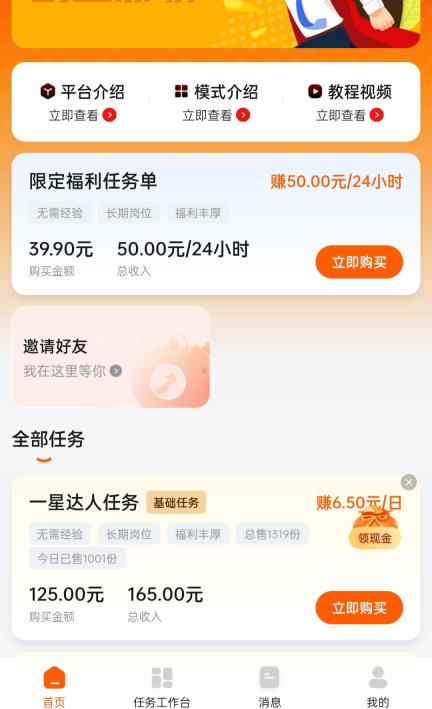Select the 全部任务 tab
Screen dimensions: 432x709
click(48, 440)
